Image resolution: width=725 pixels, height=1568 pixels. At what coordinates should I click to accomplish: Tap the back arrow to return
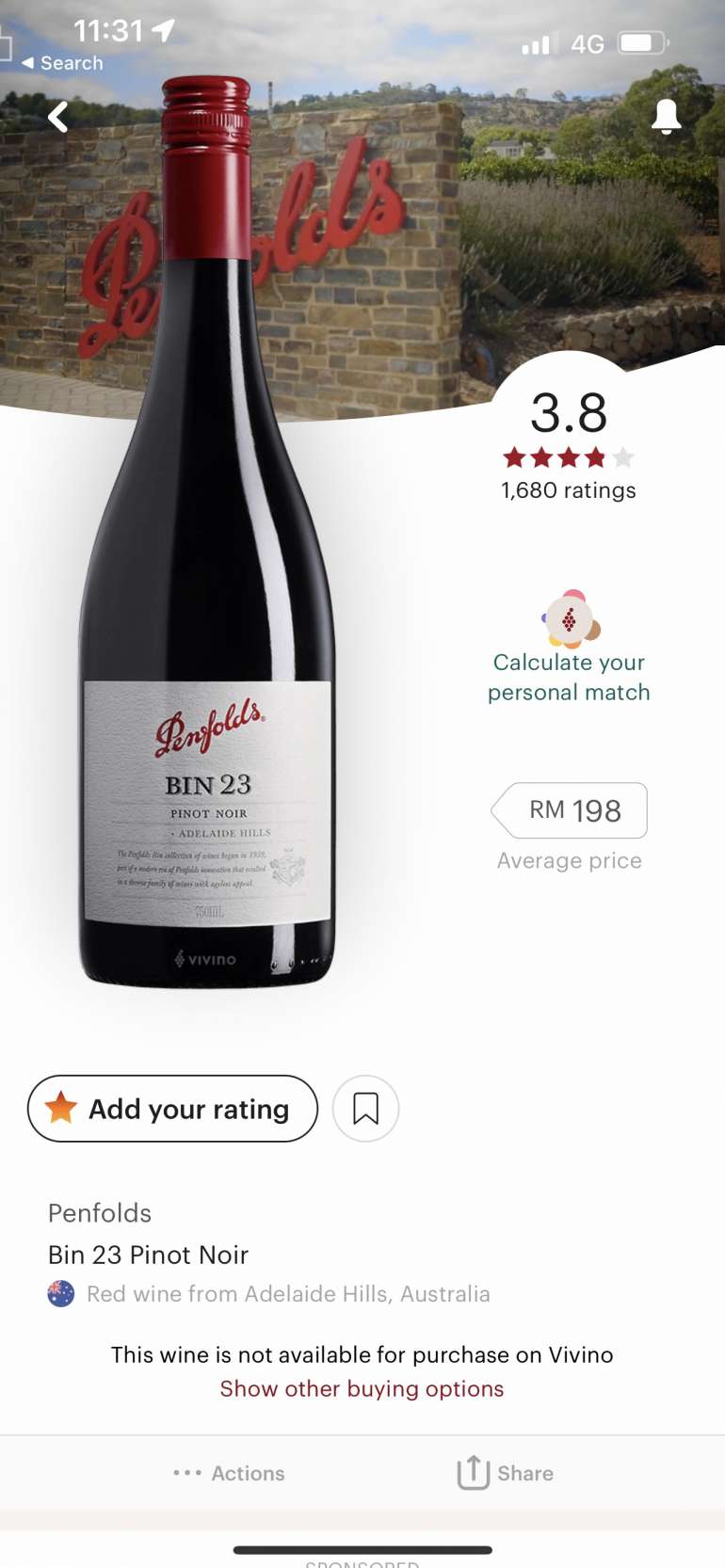pos(56,117)
